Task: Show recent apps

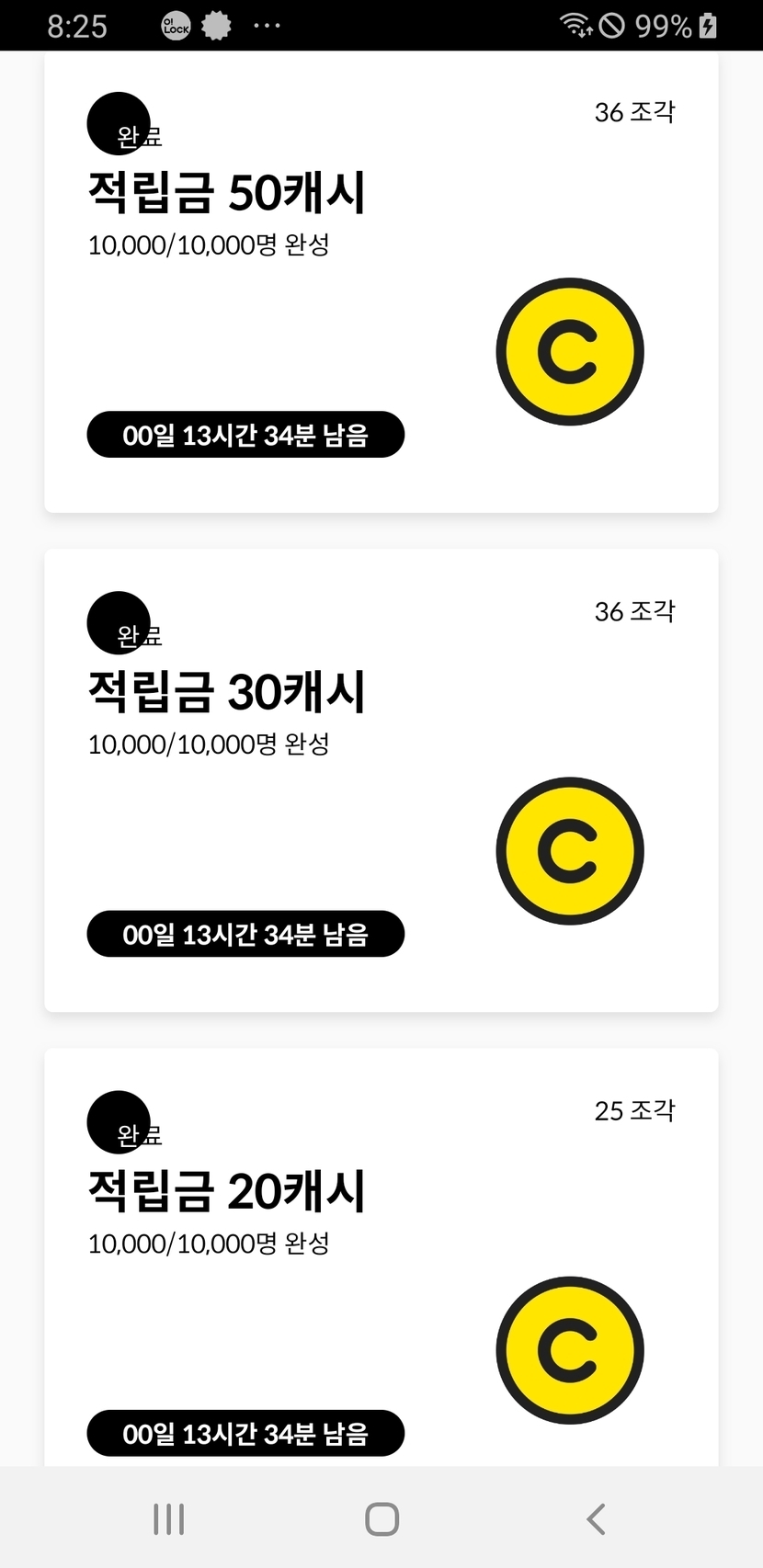Action: (169, 1519)
